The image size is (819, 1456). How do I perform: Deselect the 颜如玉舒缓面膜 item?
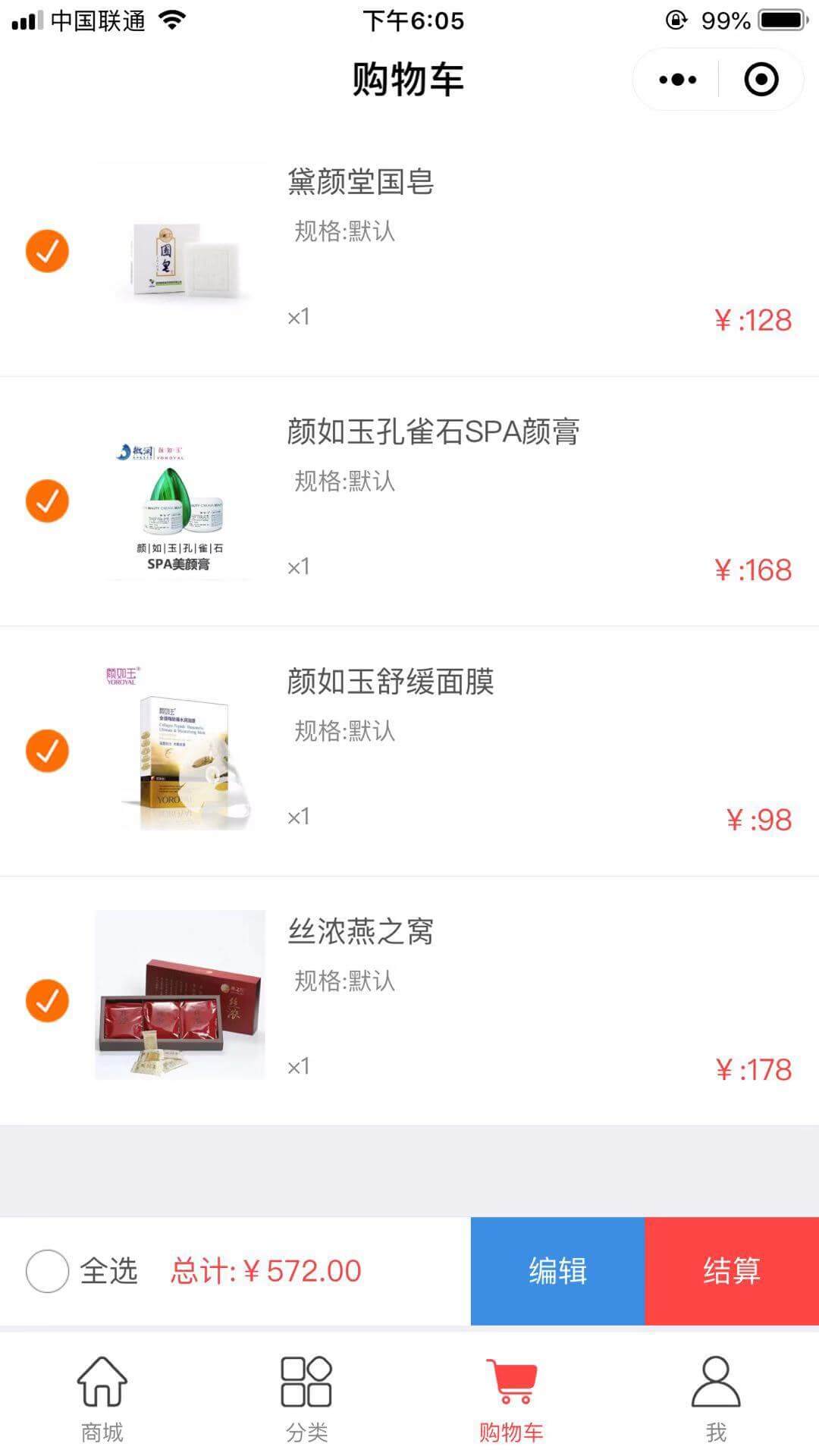click(47, 751)
